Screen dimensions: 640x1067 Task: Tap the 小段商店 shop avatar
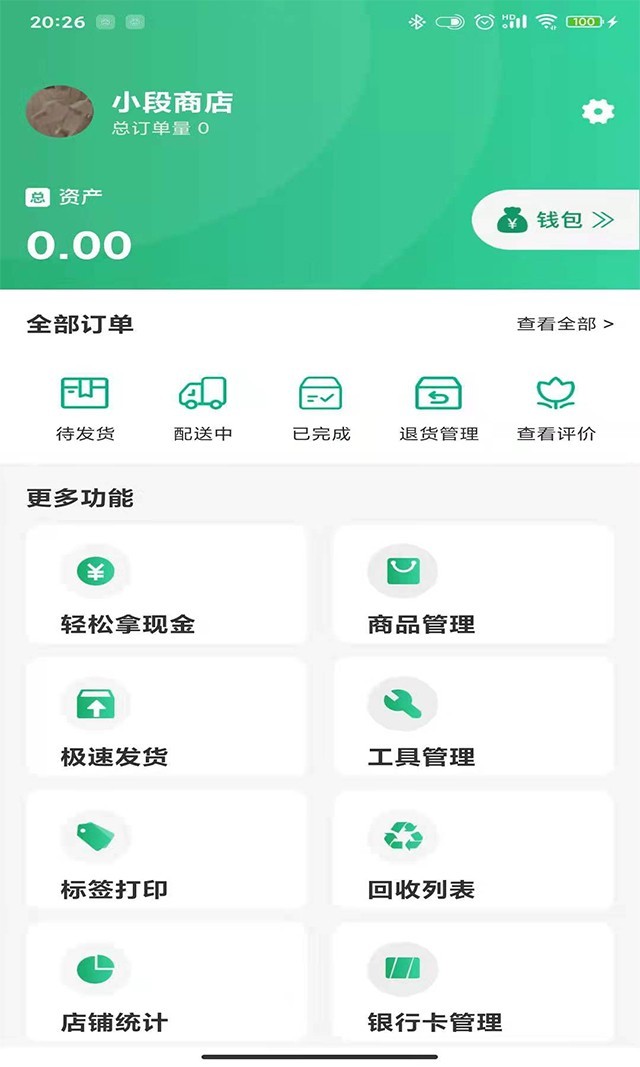coord(60,112)
